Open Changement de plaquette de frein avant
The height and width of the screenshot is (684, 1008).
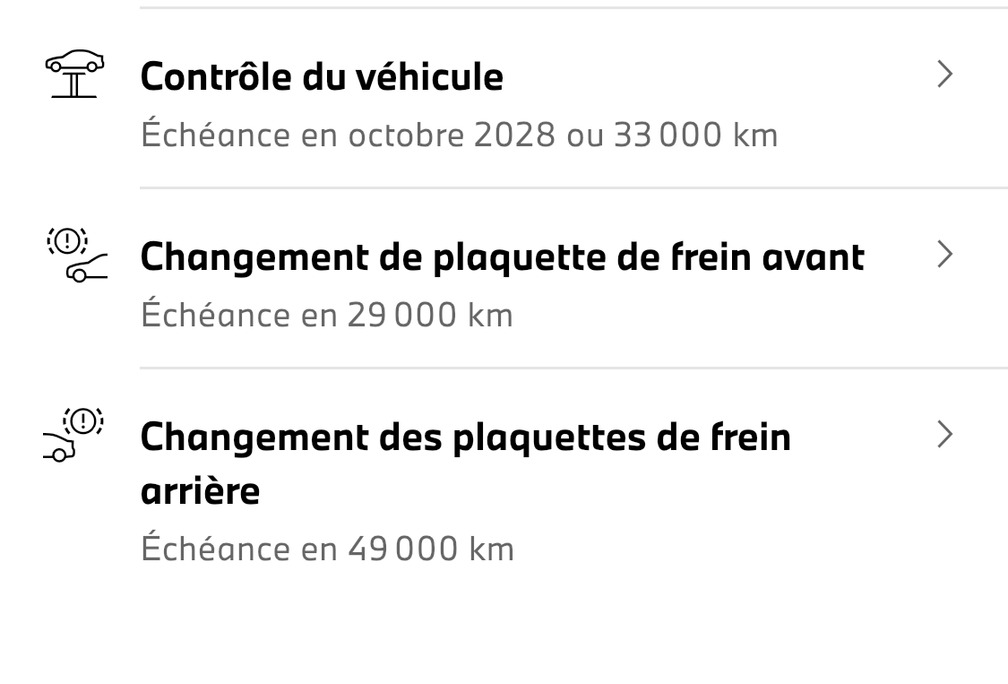[500, 282]
